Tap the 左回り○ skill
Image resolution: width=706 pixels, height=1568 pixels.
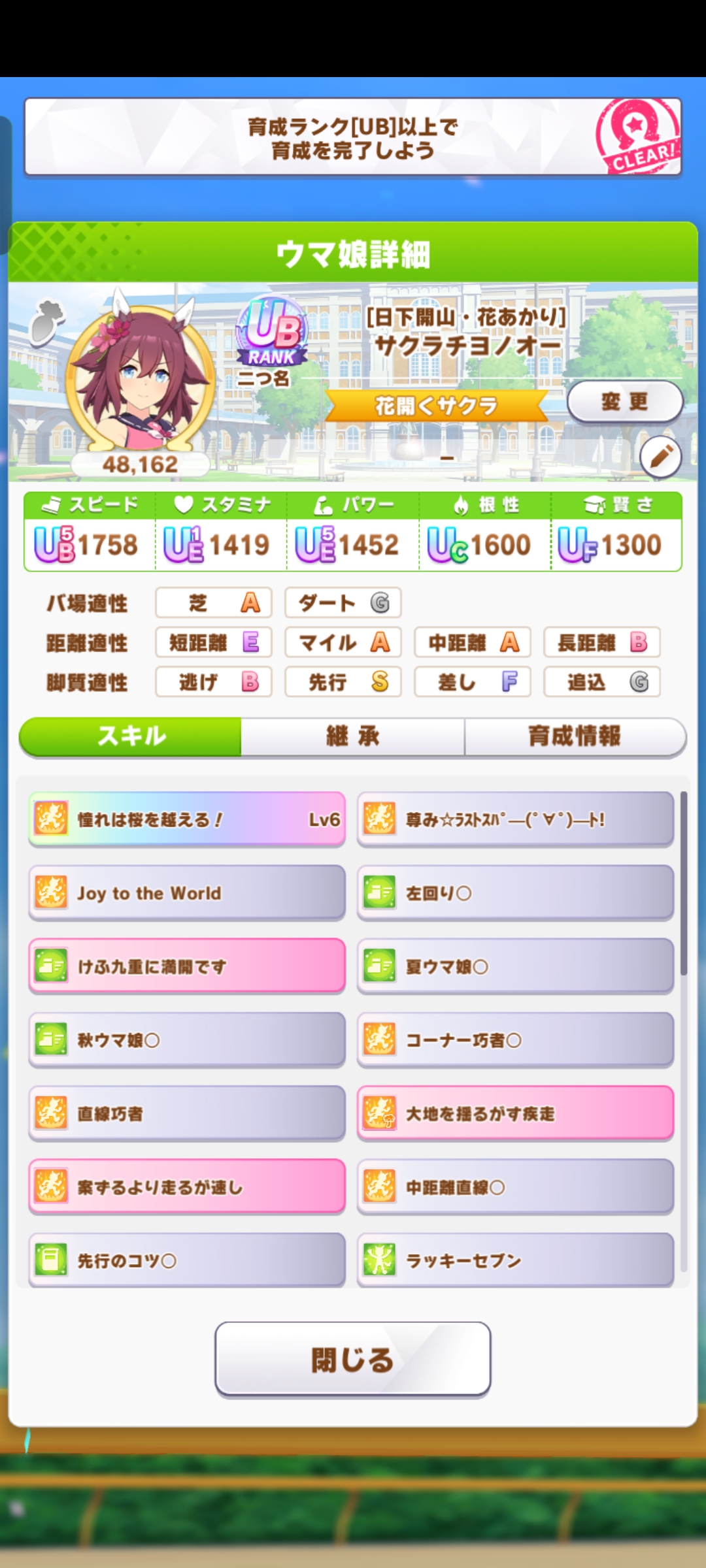click(515, 892)
